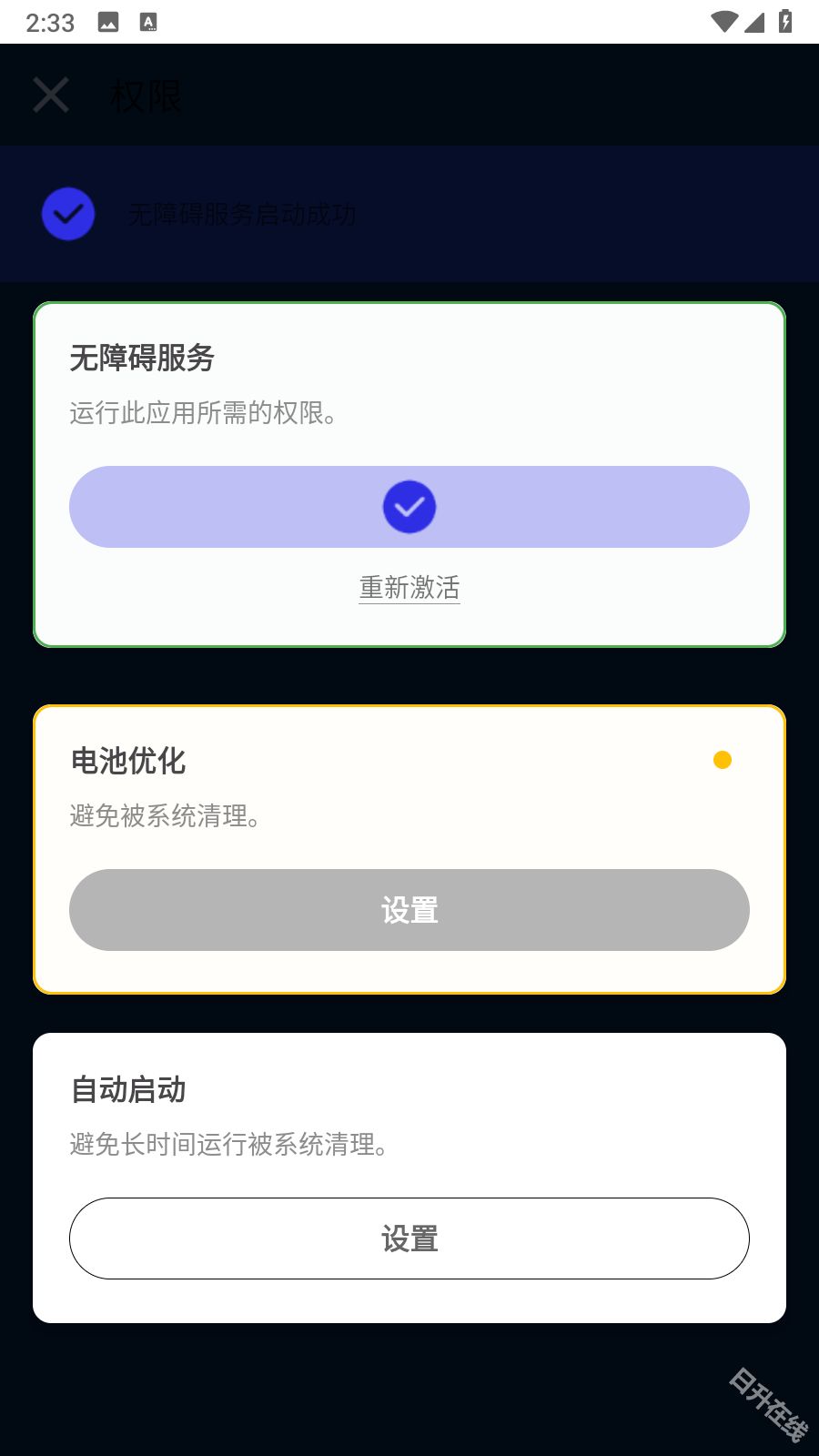Click the blue checkmark confirming accessibility service started
The width and height of the screenshot is (819, 1456).
click(x=67, y=213)
